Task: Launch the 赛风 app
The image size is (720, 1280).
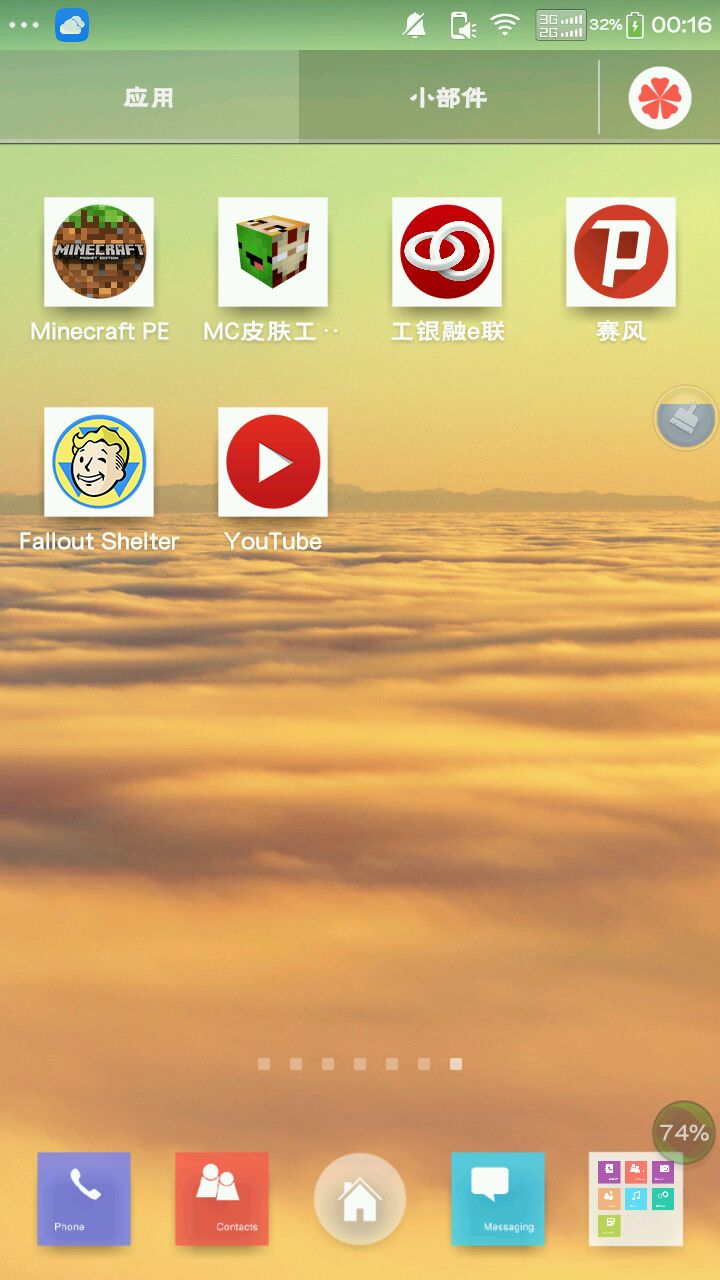Action: click(621, 252)
